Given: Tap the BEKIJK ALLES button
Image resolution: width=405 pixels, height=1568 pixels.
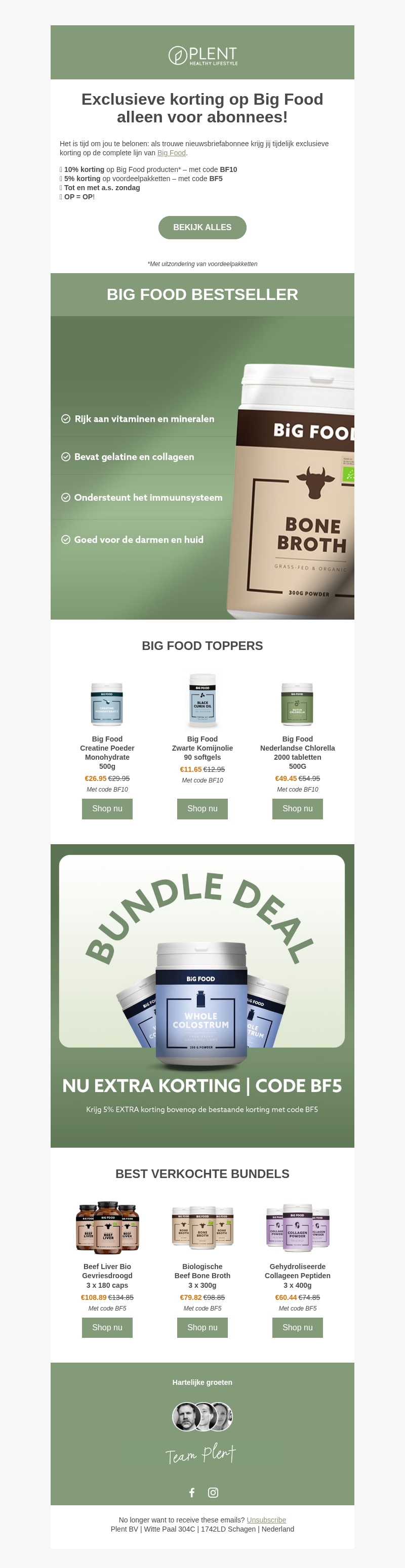Looking at the screenshot, I should (202, 228).
